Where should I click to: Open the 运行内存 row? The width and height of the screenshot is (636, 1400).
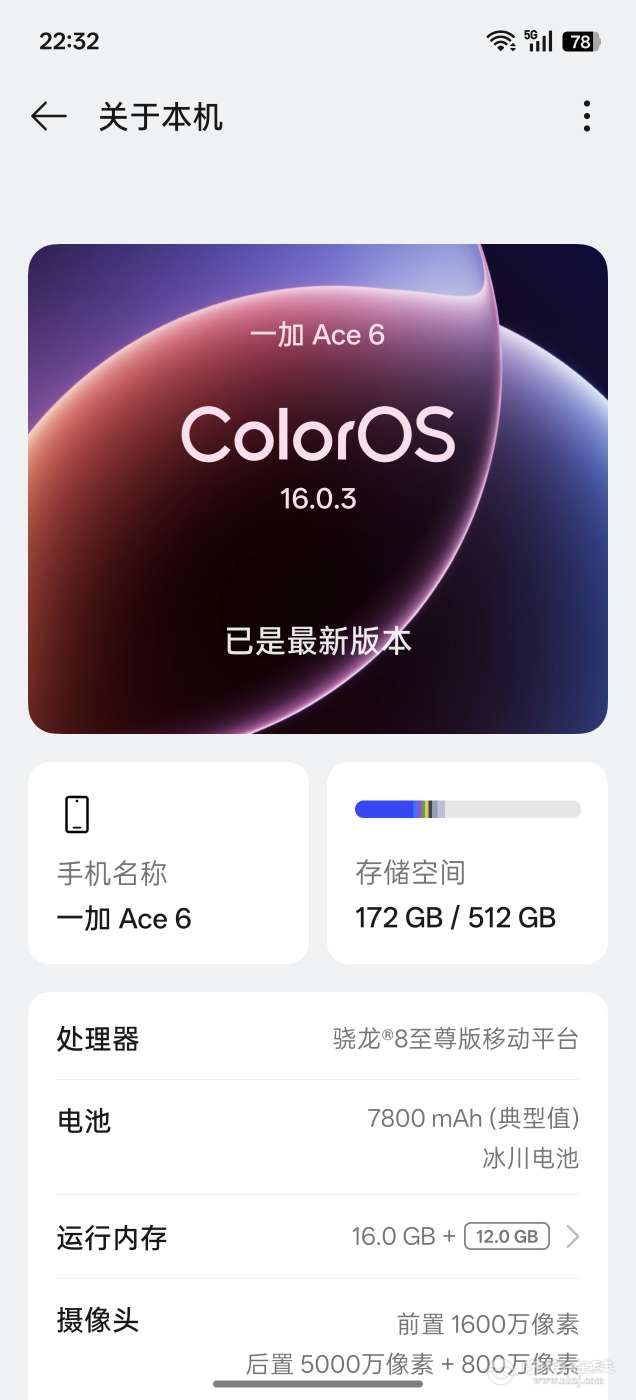click(x=318, y=1237)
